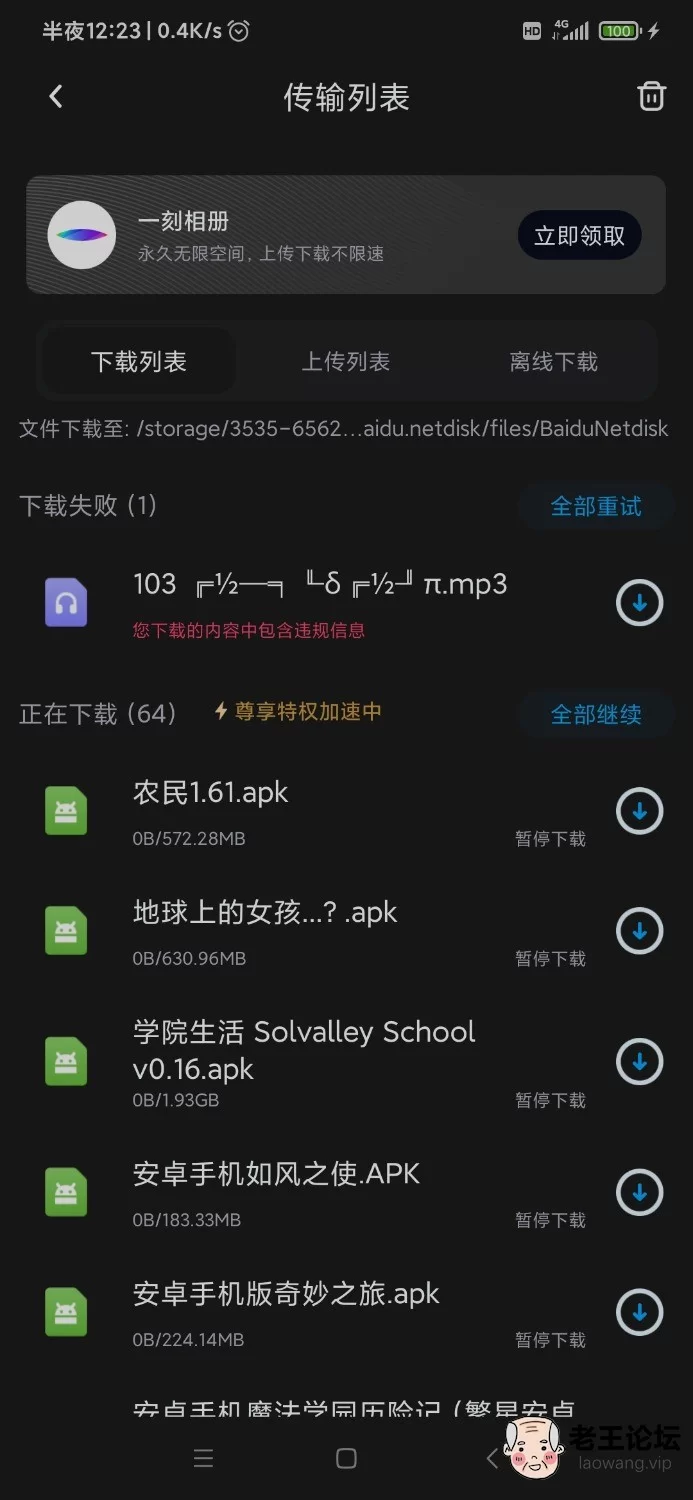Screen dimensions: 693x1500
Task: Tap 立即领取 on the 一刻相册 banner
Action: pos(579,235)
